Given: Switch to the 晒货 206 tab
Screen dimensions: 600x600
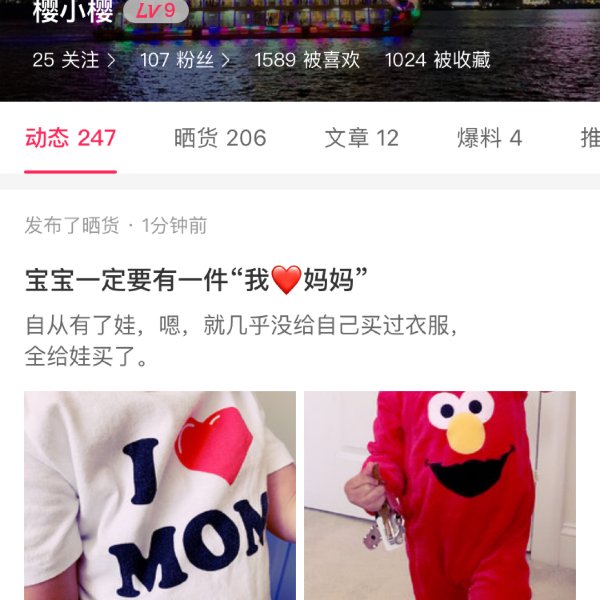Looking at the screenshot, I should (220, 138).
